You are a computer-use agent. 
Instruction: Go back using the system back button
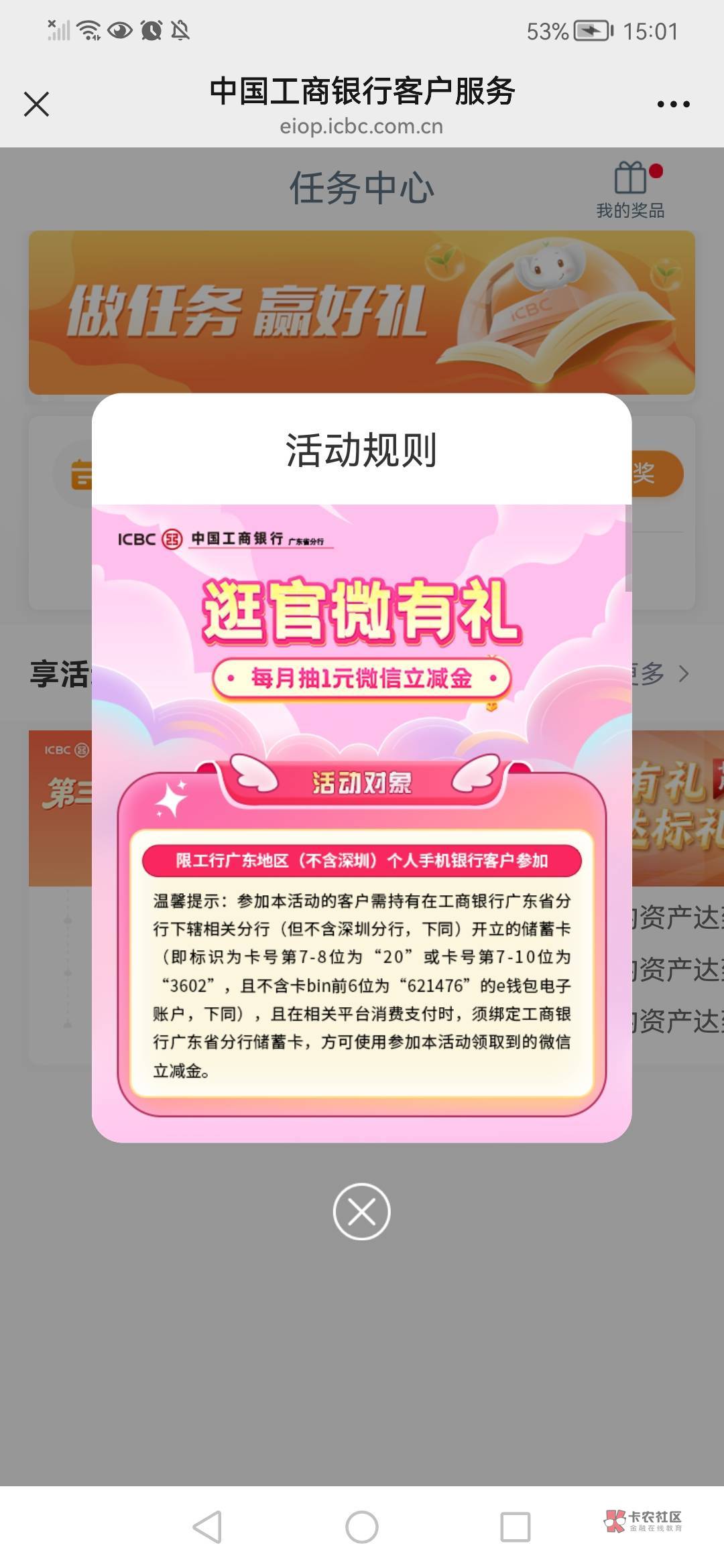(x=207, y=1527)
